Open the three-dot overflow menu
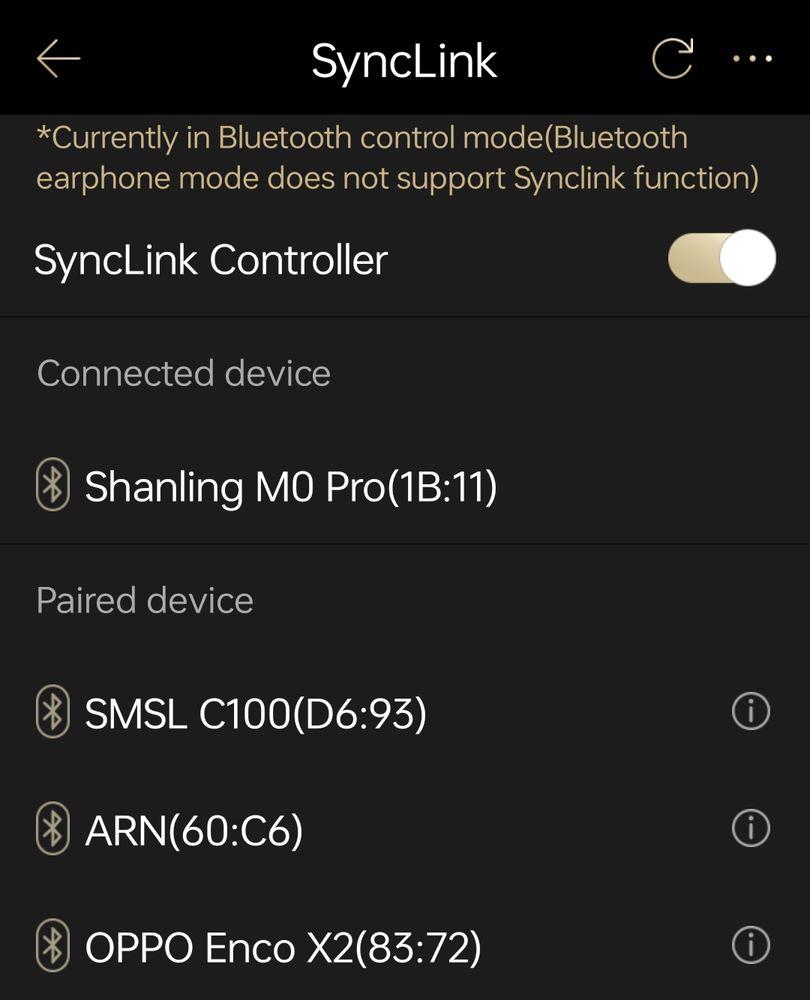 (752, 60)
